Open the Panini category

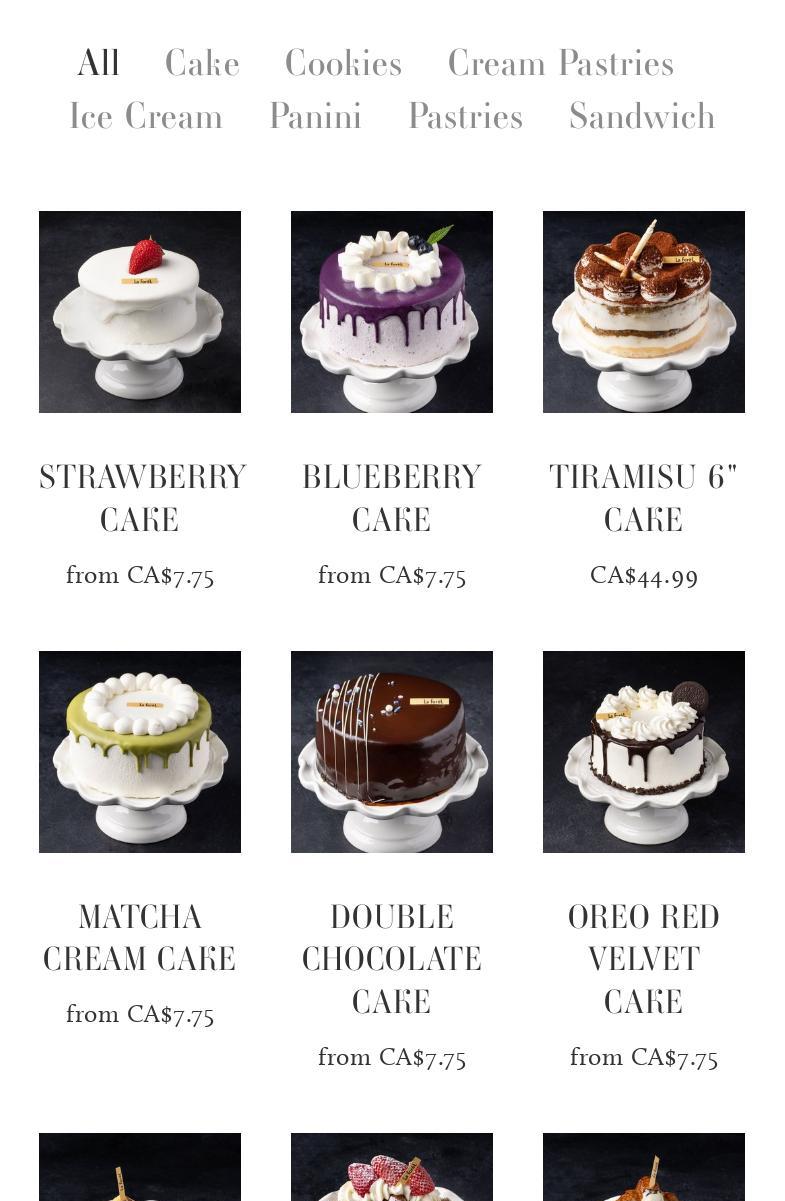click(315, 117)
